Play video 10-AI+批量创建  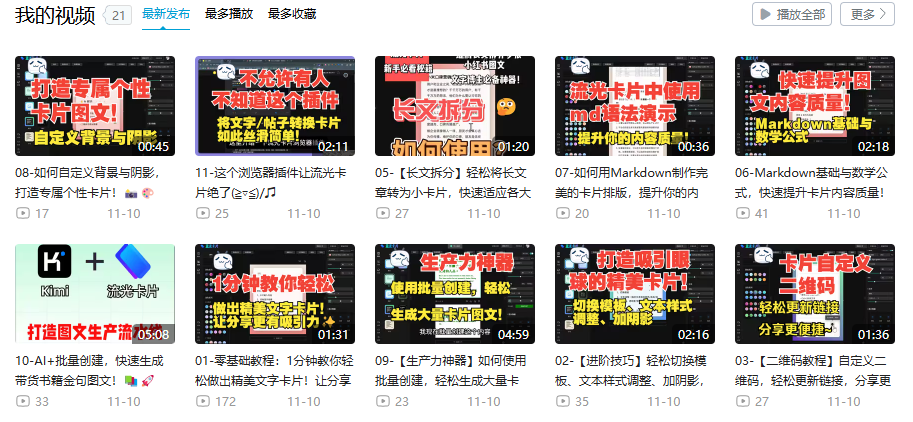95,294
